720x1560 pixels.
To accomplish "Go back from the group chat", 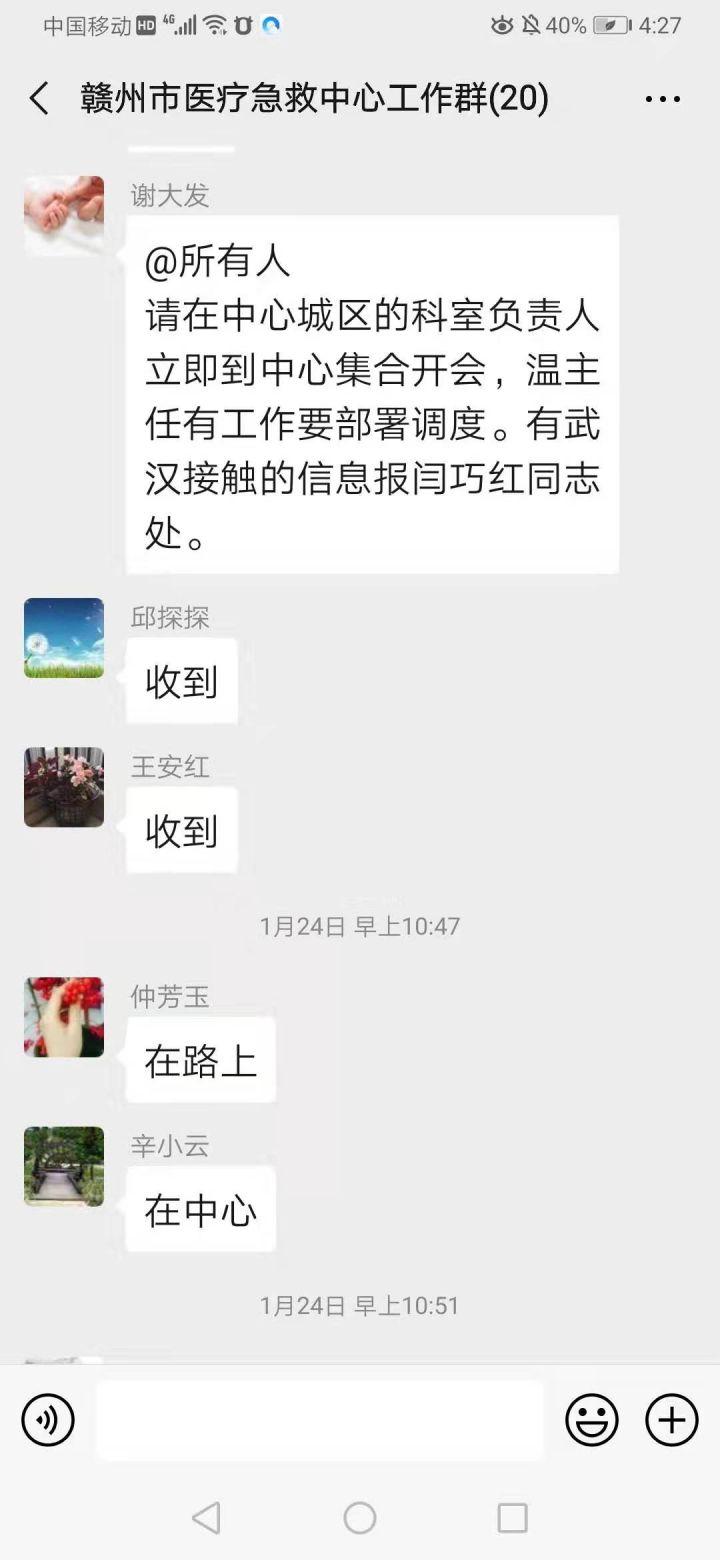I will (40, 99).
